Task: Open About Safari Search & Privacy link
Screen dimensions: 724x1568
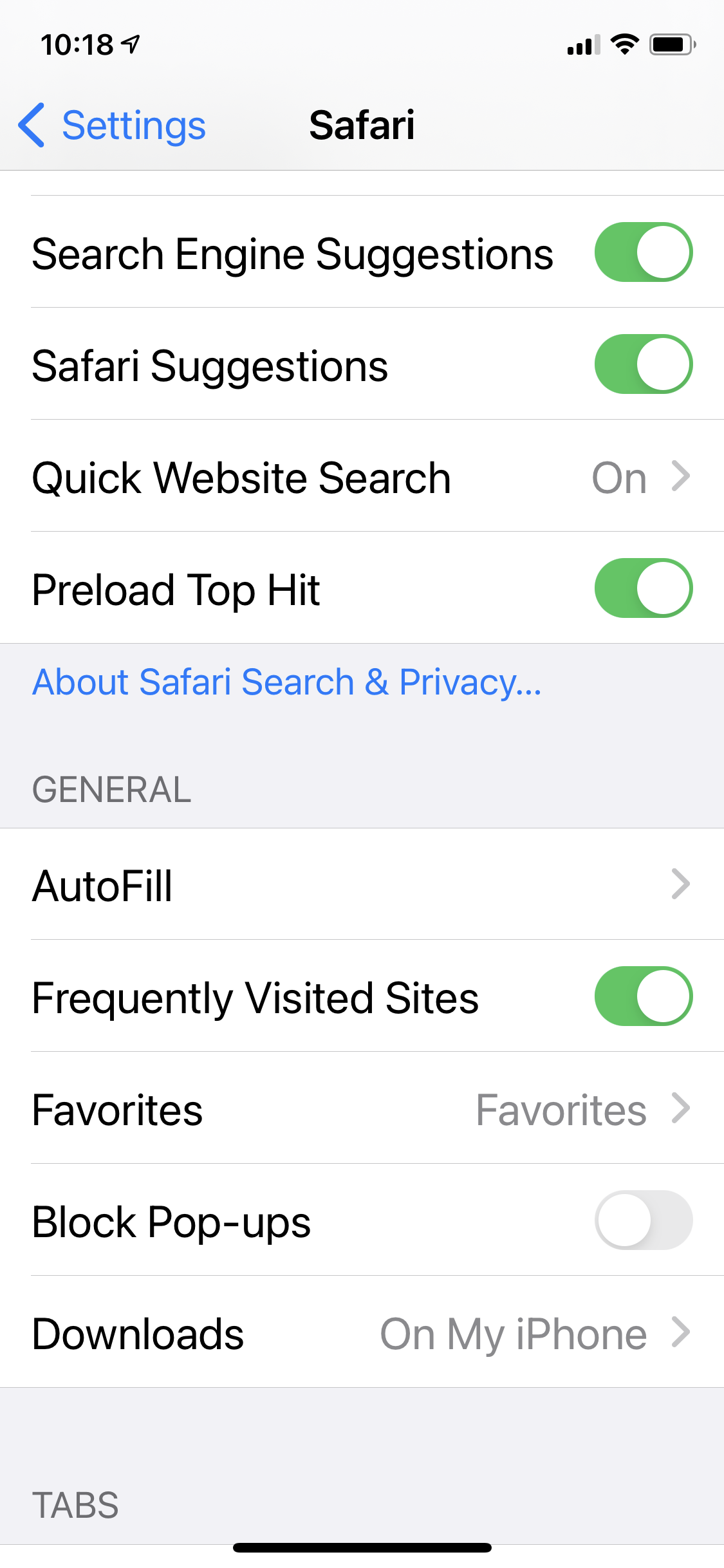Action: point(287,682)
